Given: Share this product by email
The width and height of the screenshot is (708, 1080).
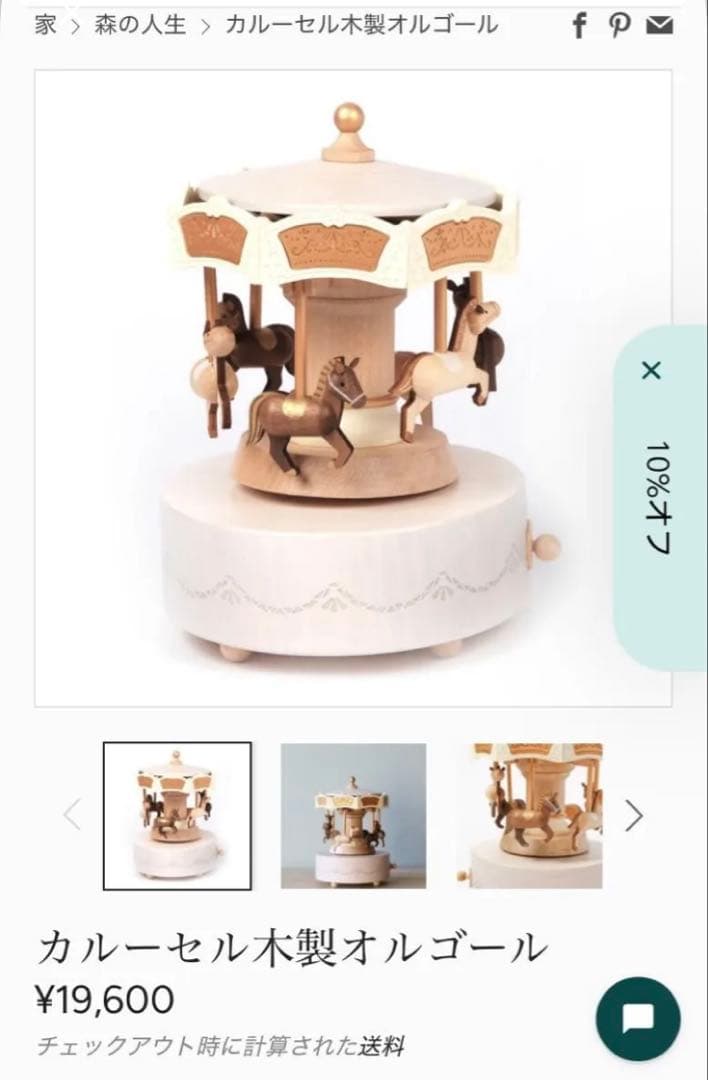Looking at the screenshot, I should [659, 26].
